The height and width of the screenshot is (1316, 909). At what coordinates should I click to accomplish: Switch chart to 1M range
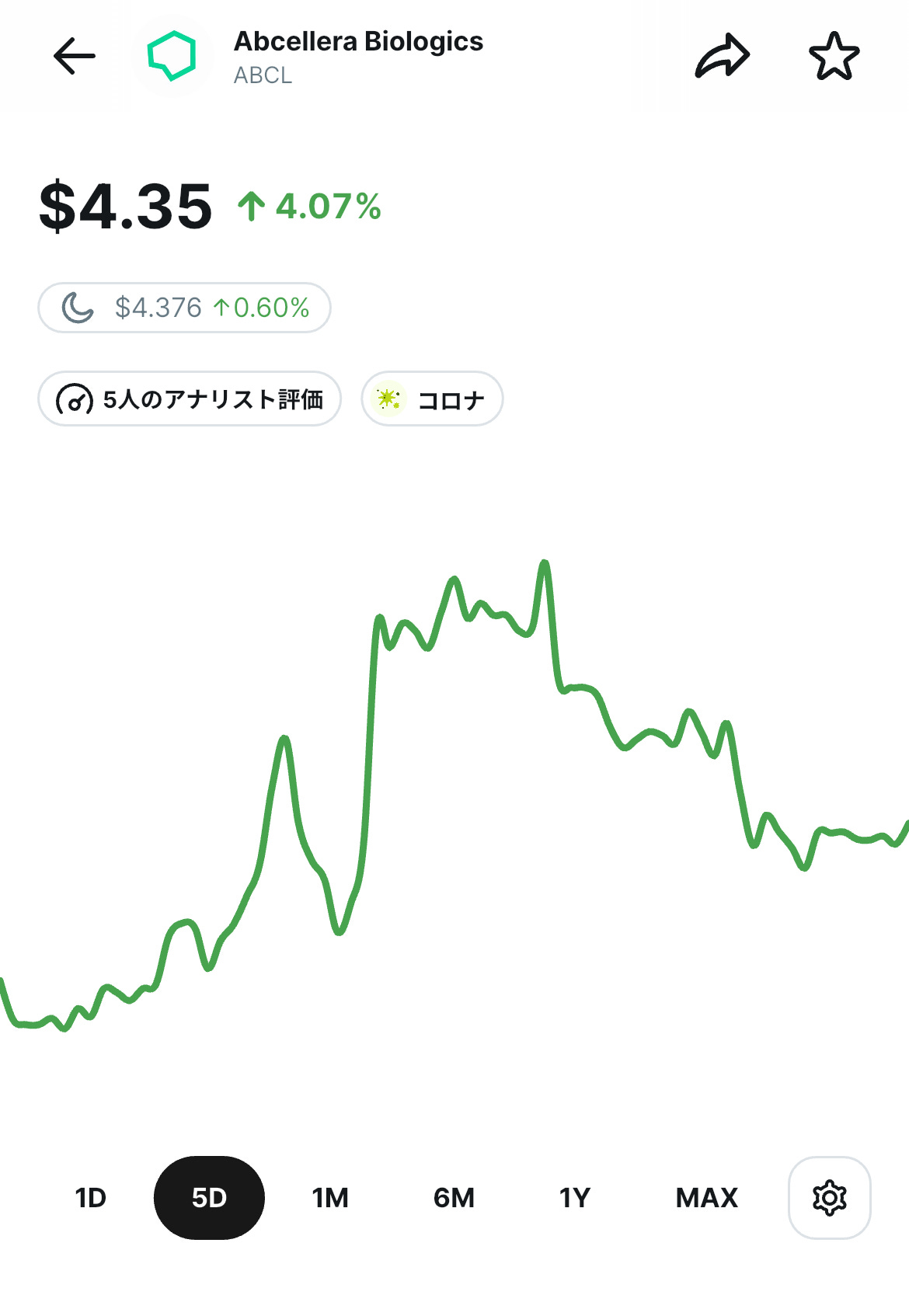click(x=330, y=1198)
